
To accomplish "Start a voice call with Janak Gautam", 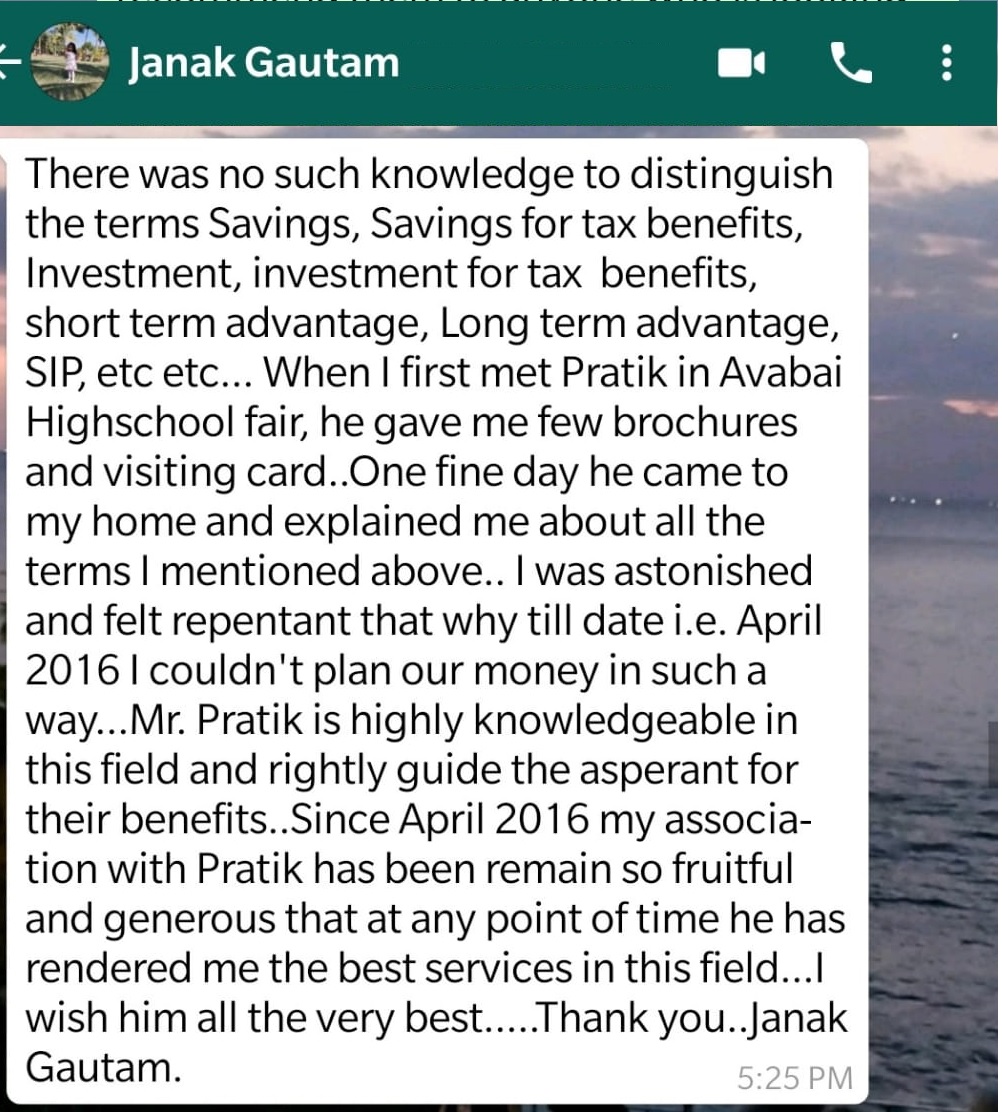I will [851, 64].
